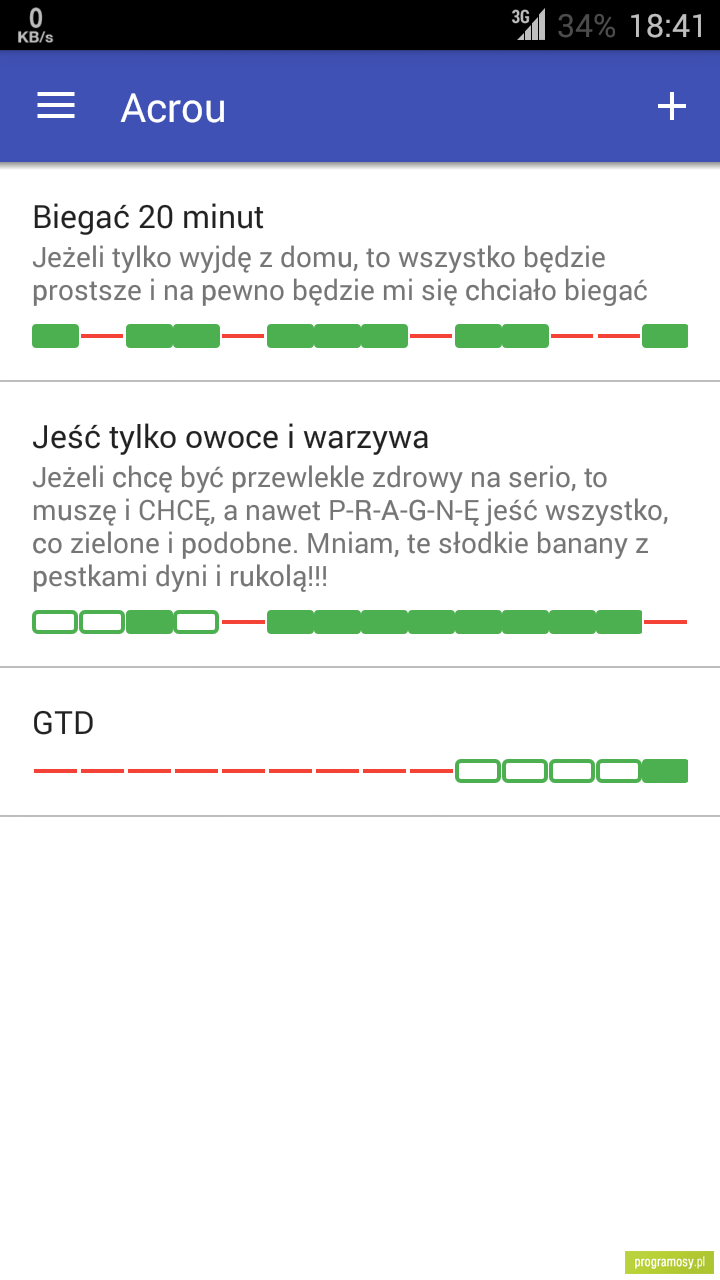Add a new habit with plus icon
This screenshot has width=720, height=1280.
coord(671,107)
